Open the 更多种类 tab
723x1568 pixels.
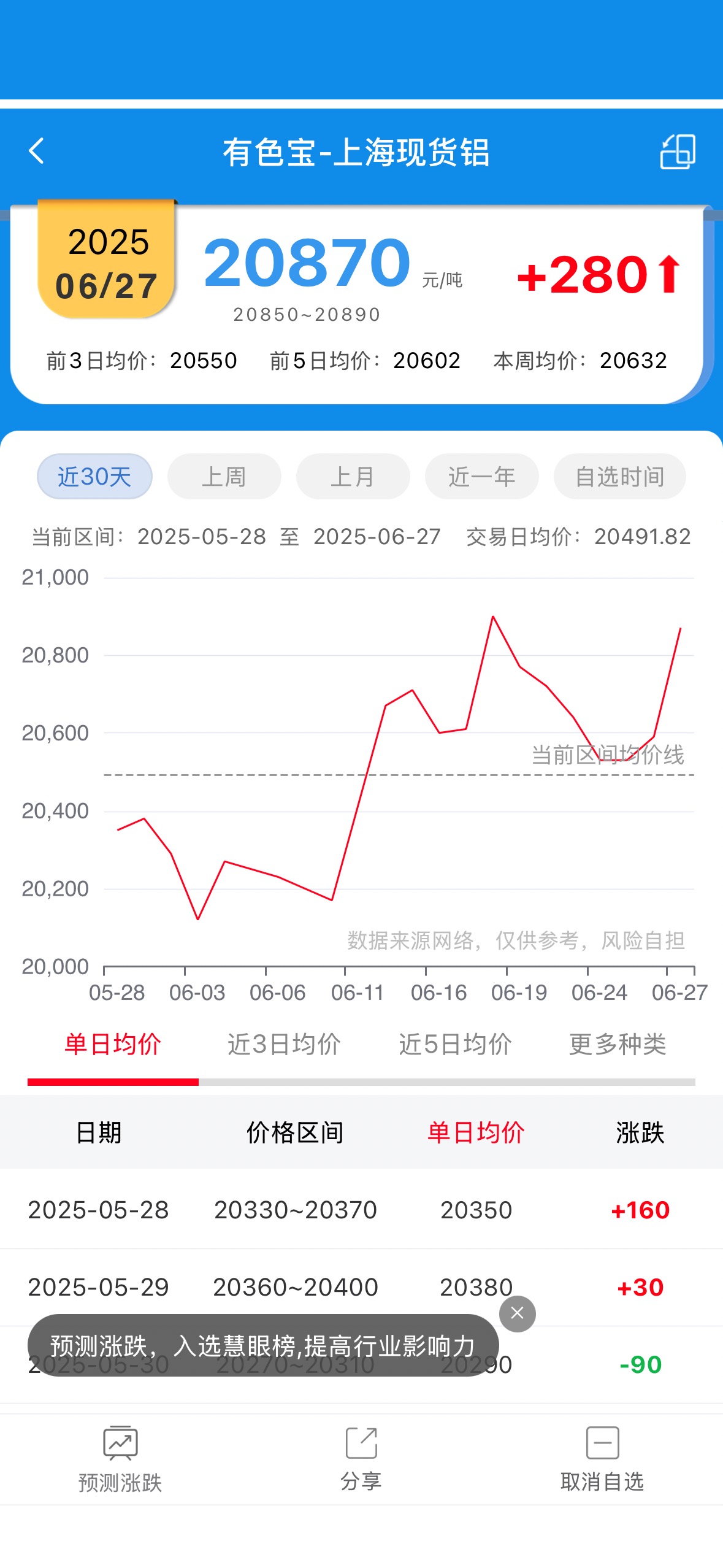click(618, 1044)
